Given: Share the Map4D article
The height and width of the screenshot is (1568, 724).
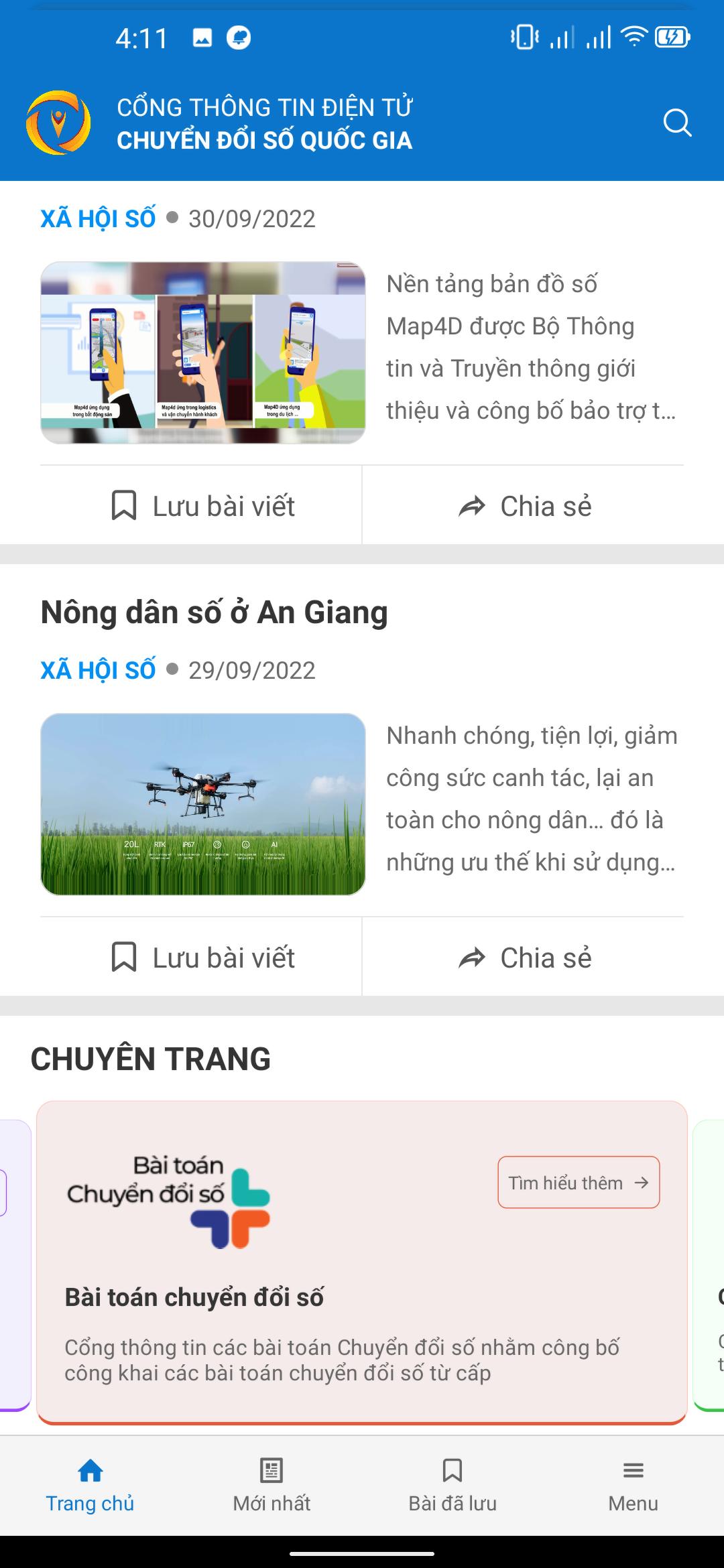Looking at the screenshot, I should [525, 506].
